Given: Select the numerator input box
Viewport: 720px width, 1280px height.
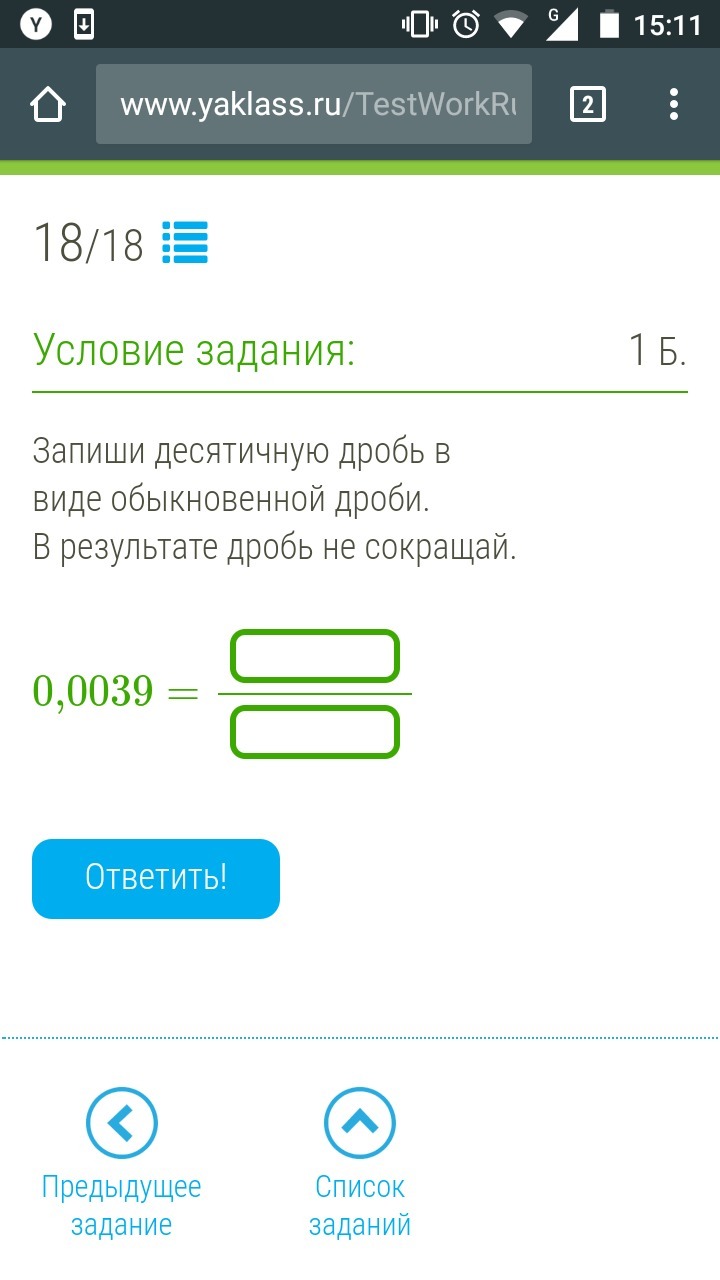Looking at the screenshot, I should pyautogui.click(x=315, y=656).
